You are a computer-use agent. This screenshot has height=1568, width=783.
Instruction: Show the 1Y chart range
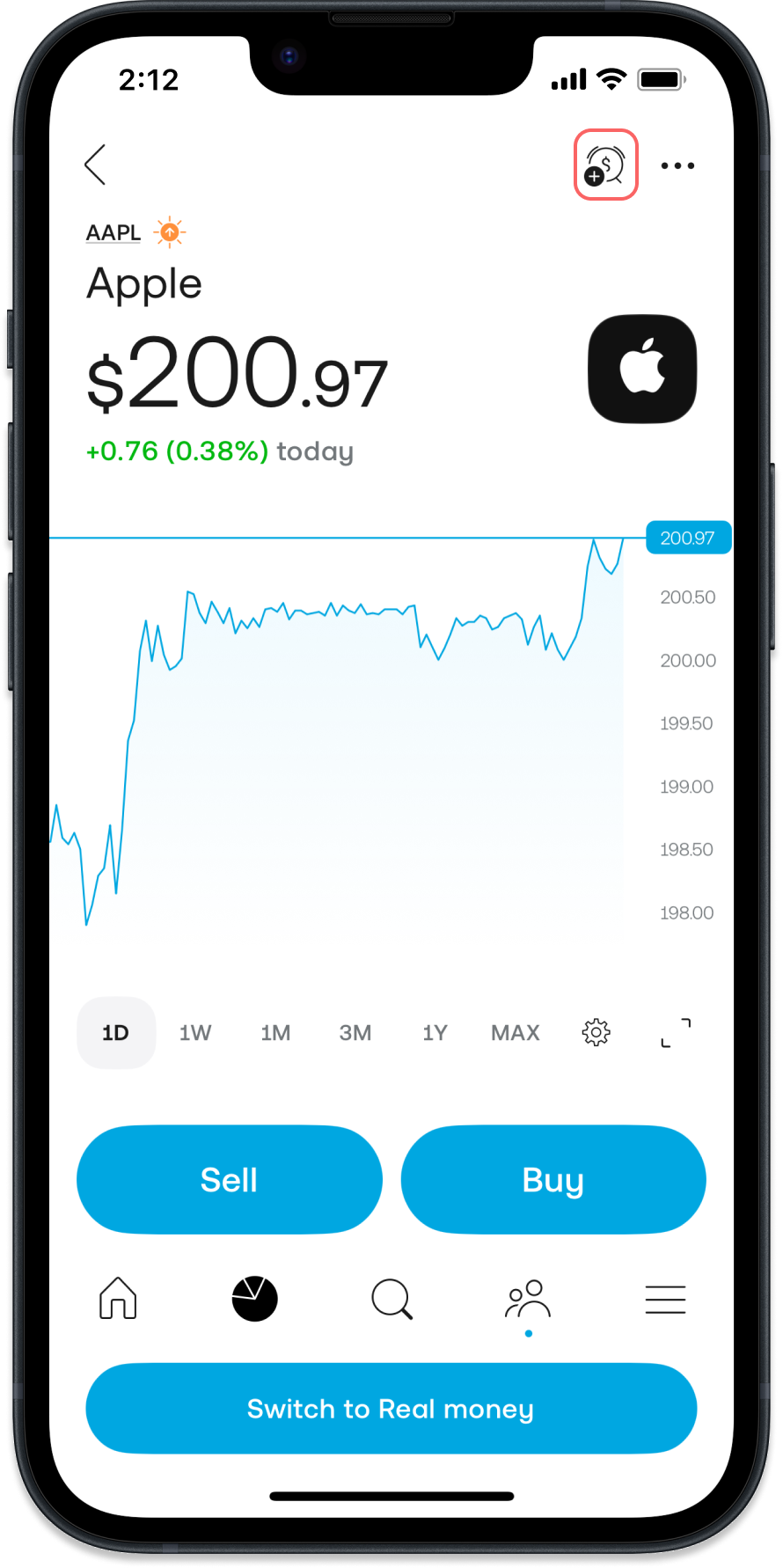coord(435,1032)
